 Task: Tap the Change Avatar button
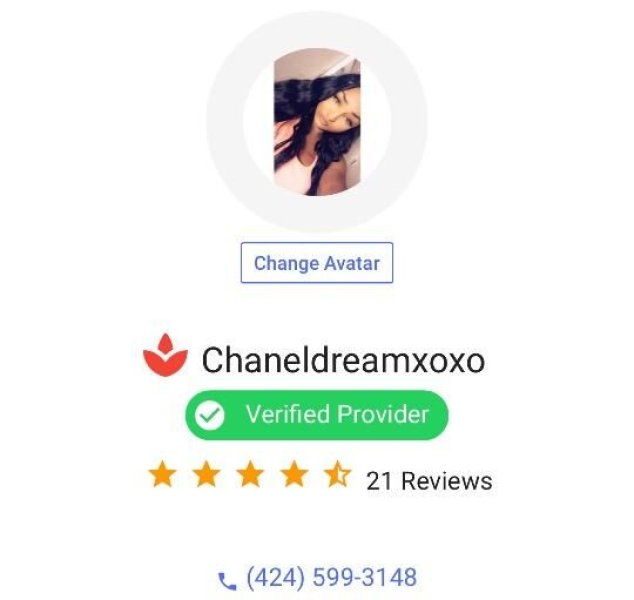click(316, 263)
